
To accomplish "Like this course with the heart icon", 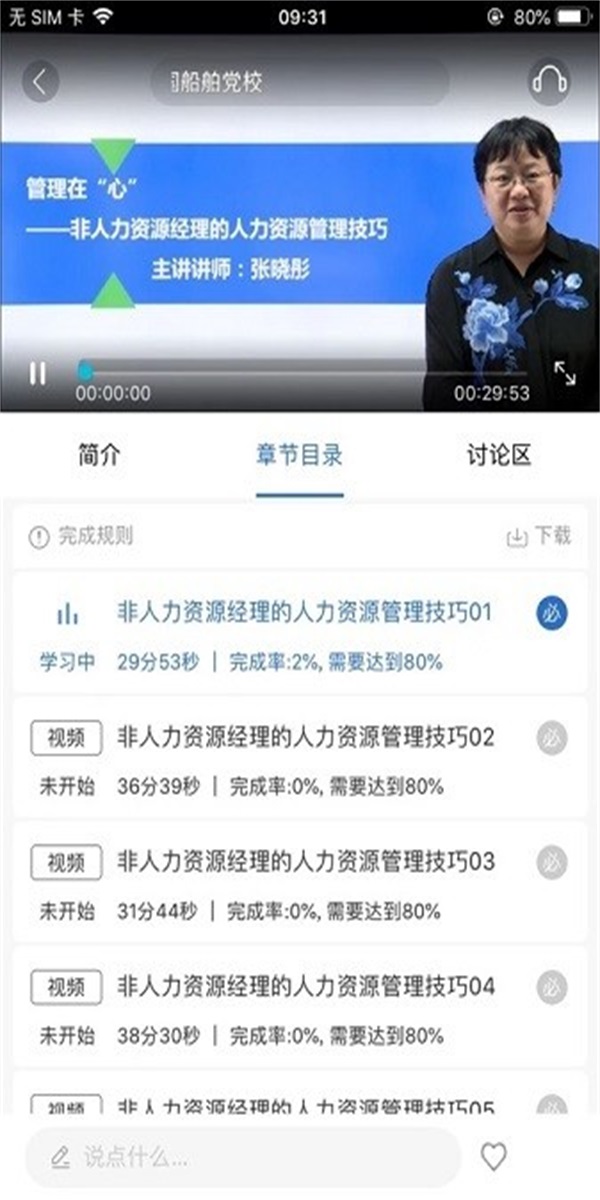I will click(493, 1157).
